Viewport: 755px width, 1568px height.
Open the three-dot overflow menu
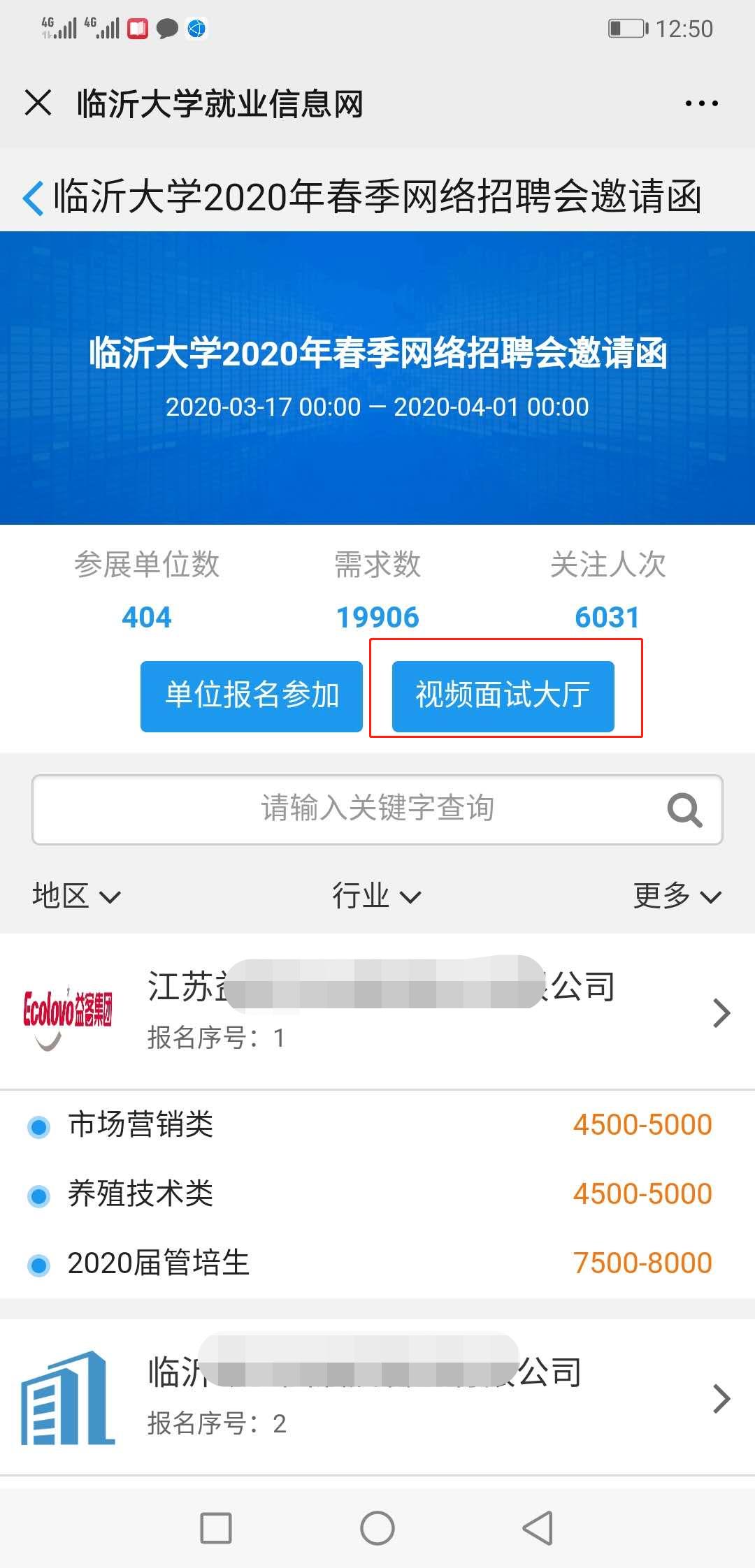point(701,103)
